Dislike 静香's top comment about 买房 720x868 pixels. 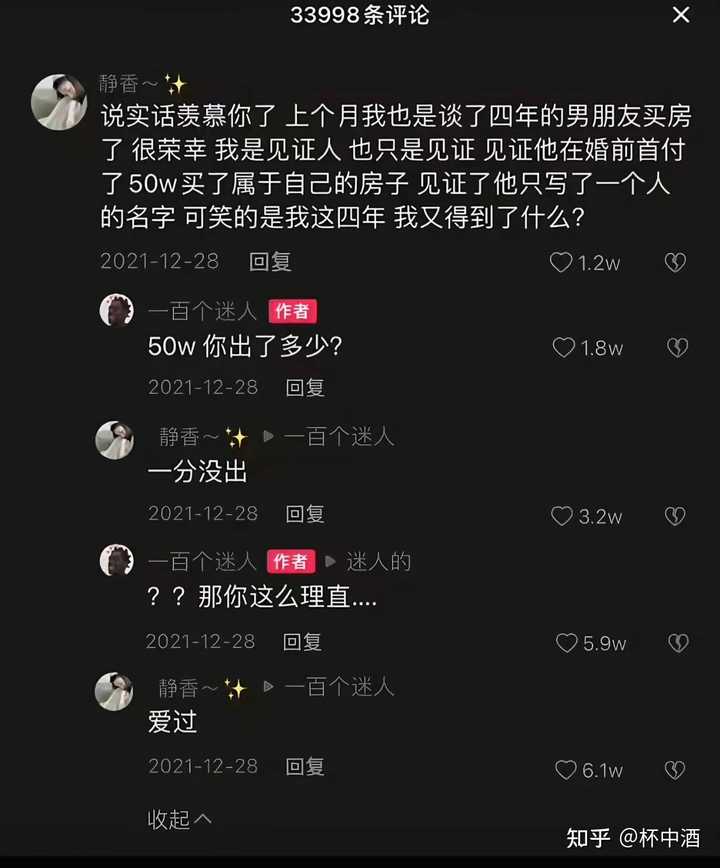pos(676,263)
